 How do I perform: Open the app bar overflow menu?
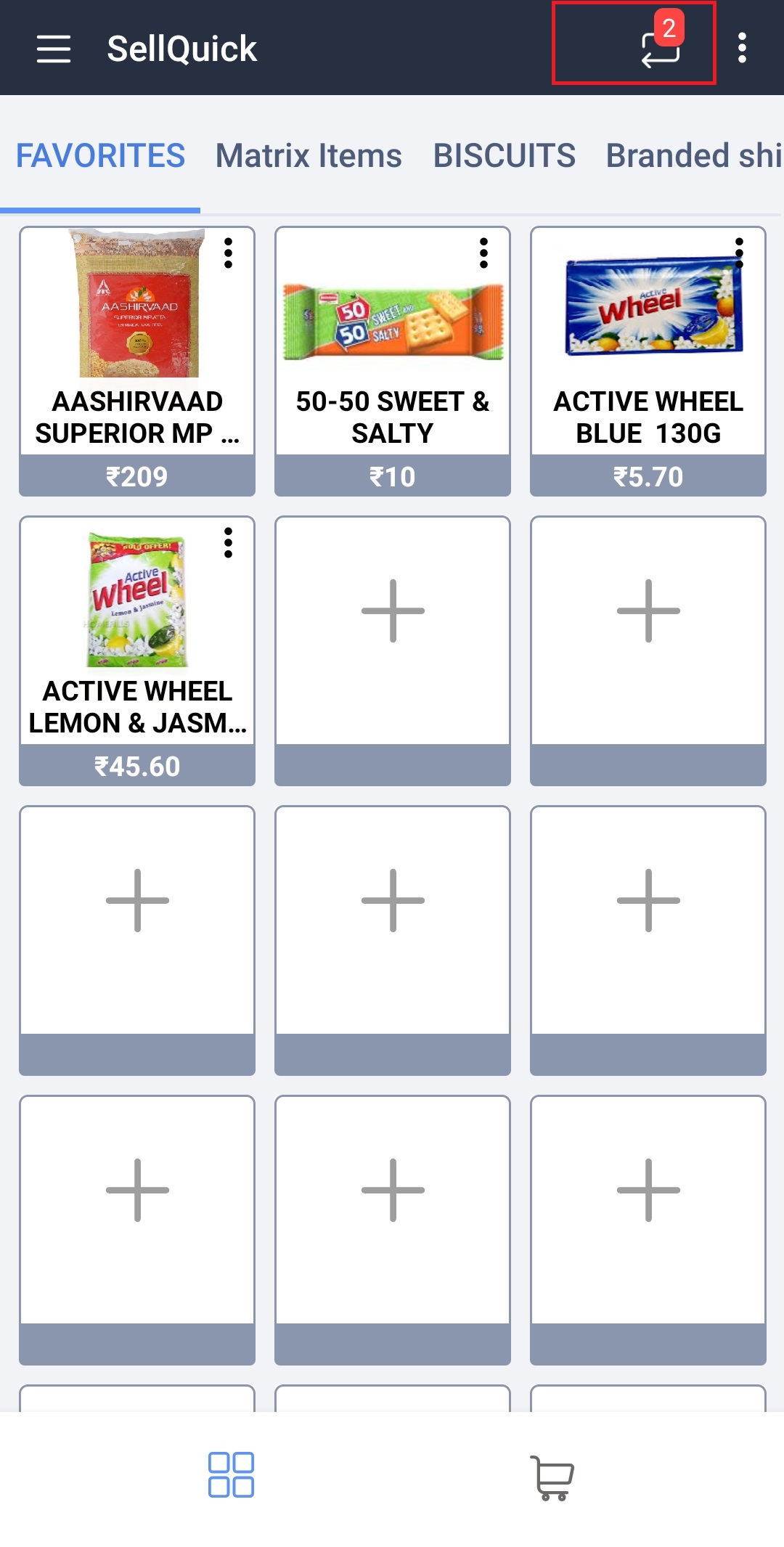pos(742,48)
